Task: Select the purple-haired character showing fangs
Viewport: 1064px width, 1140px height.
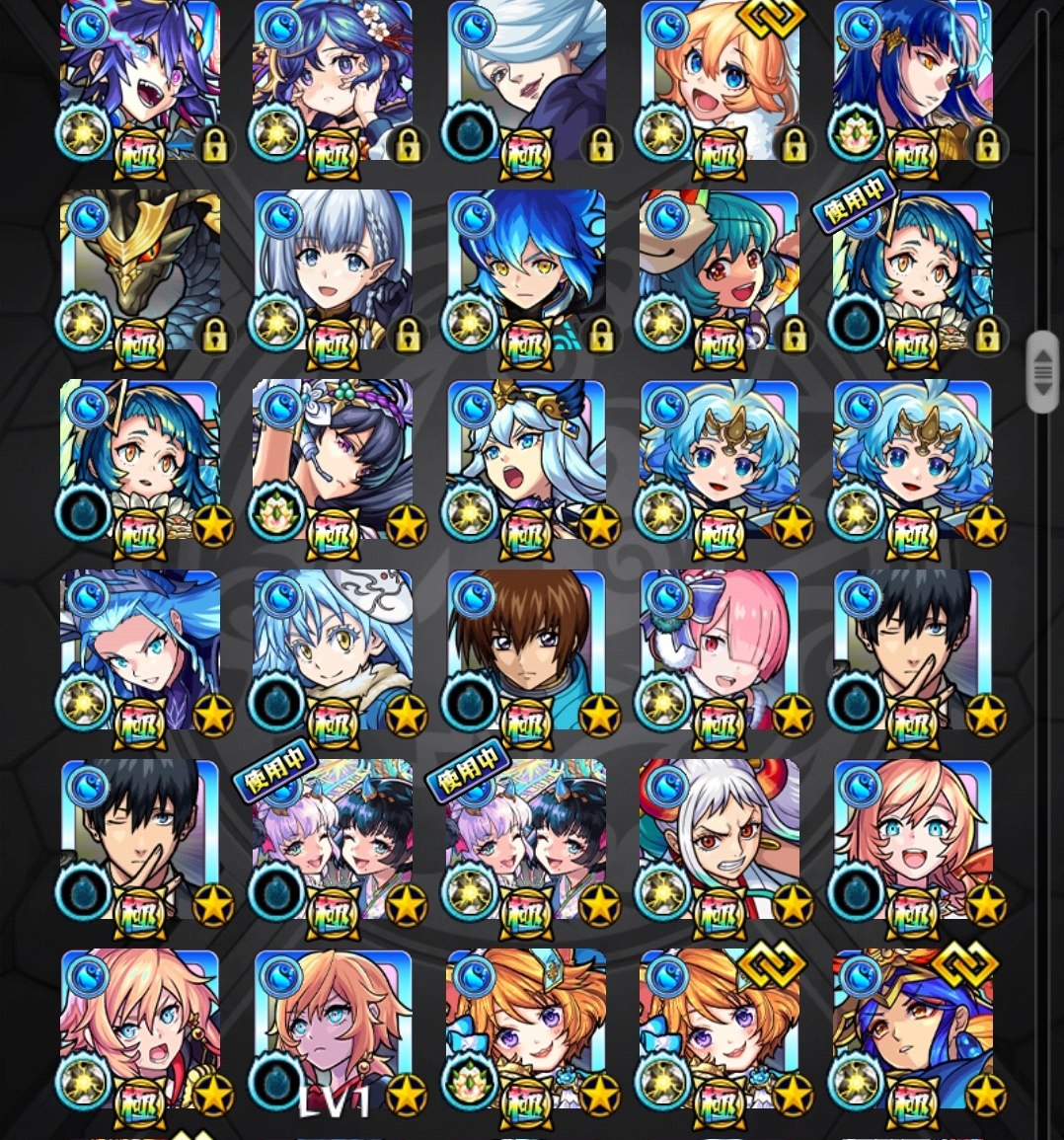Action: (140, 81)
